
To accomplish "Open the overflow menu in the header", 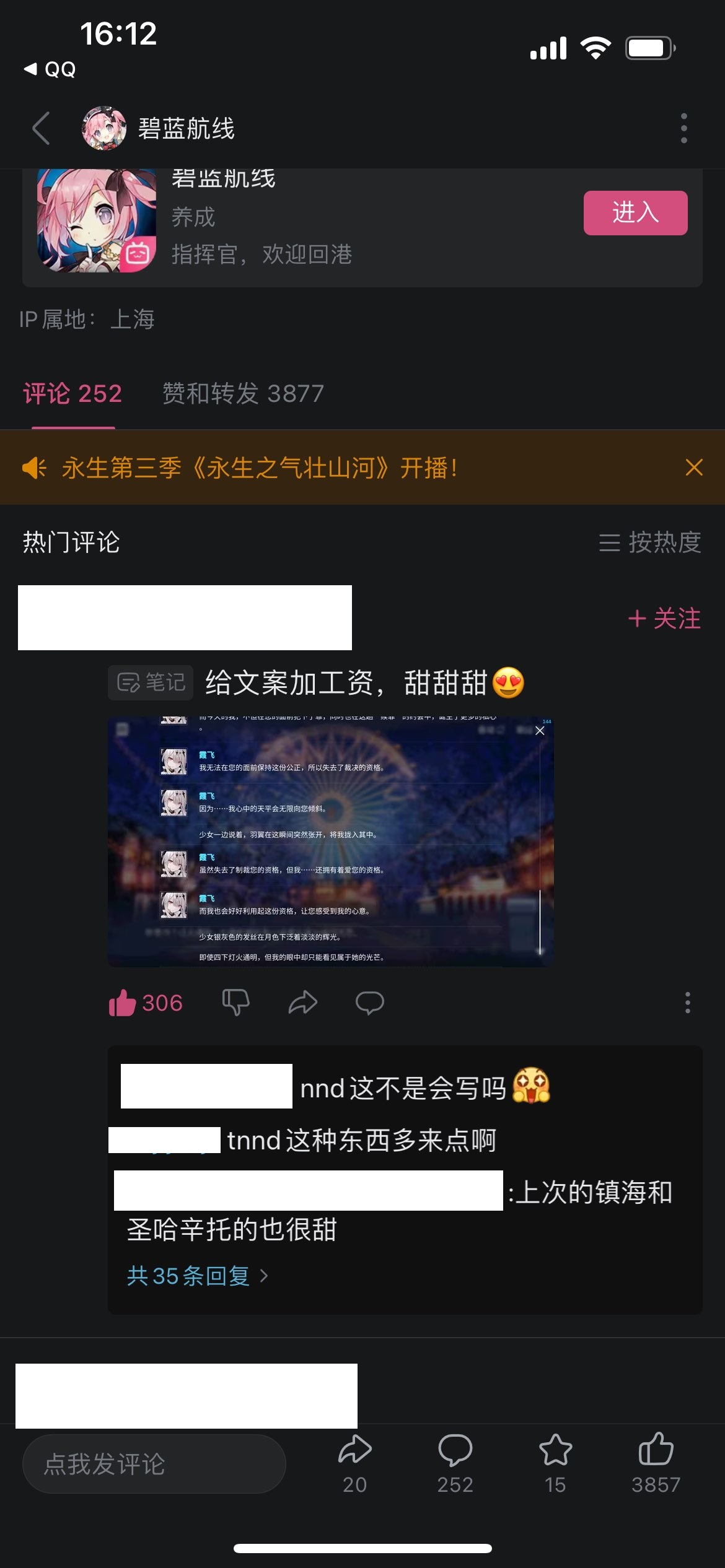I will 683,128.
